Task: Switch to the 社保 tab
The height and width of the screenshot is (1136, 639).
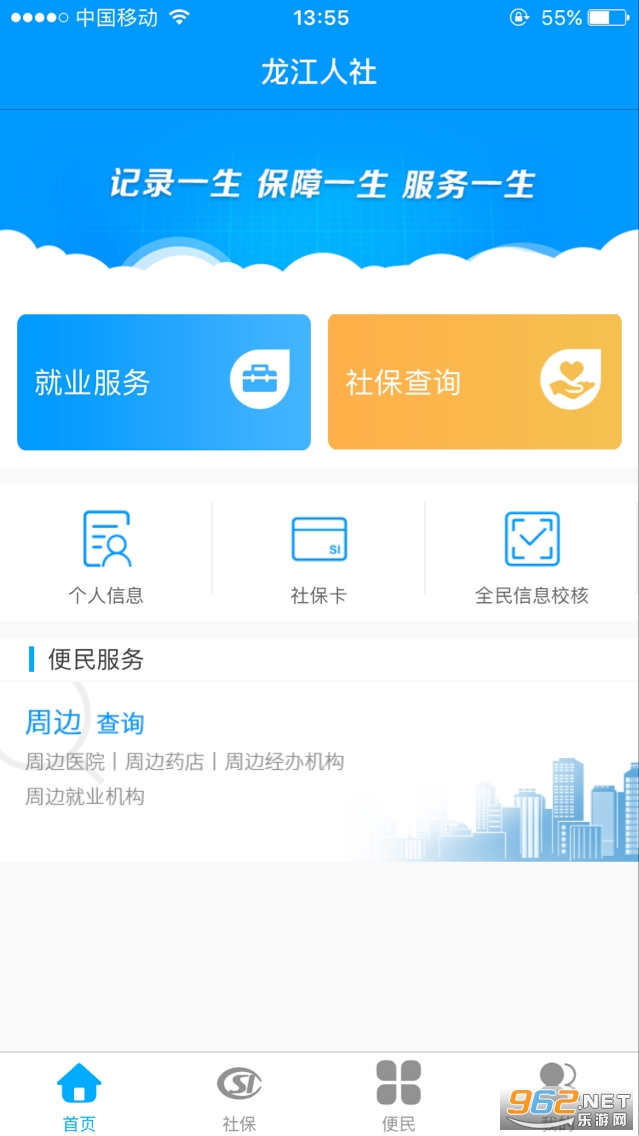Action: (x=239, y=1095)
